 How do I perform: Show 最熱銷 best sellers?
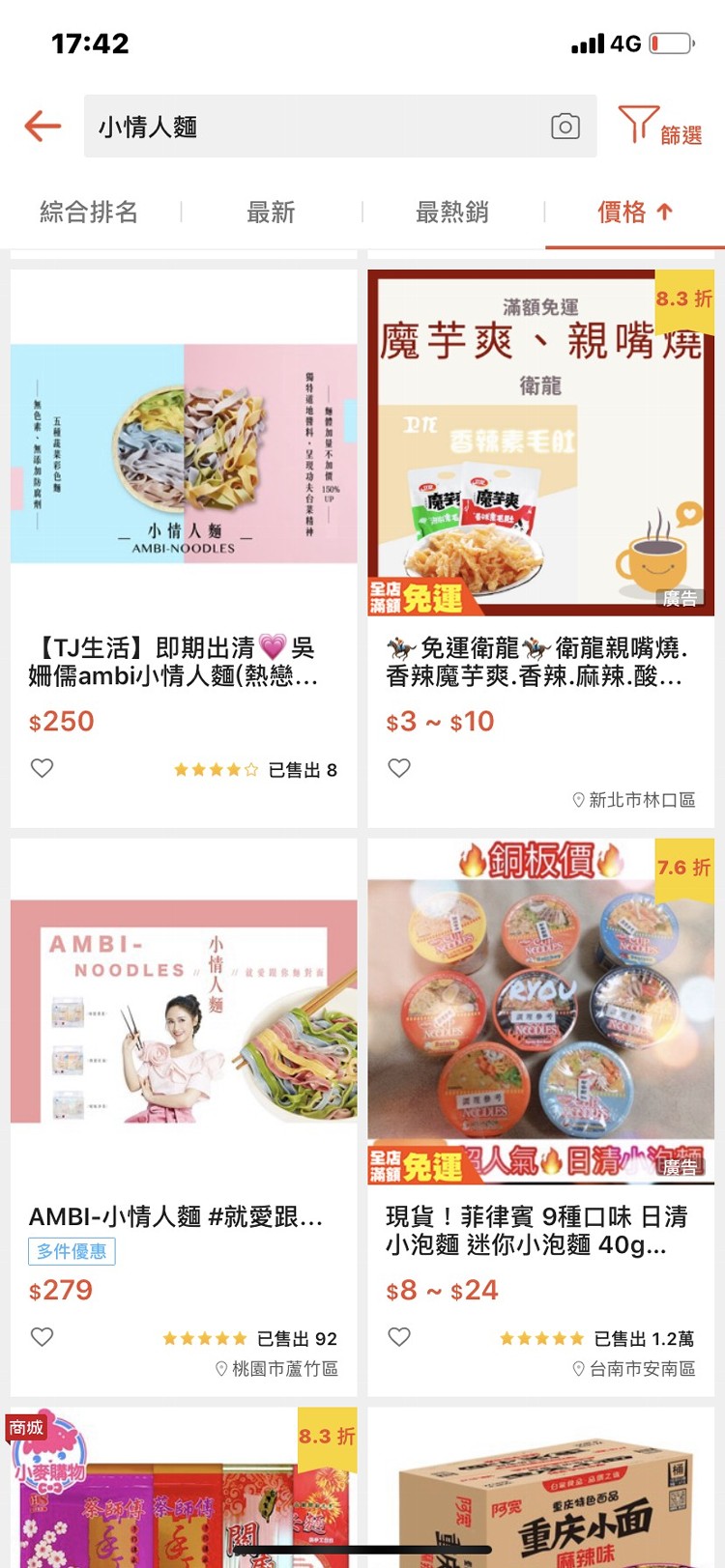coord(451,213)
